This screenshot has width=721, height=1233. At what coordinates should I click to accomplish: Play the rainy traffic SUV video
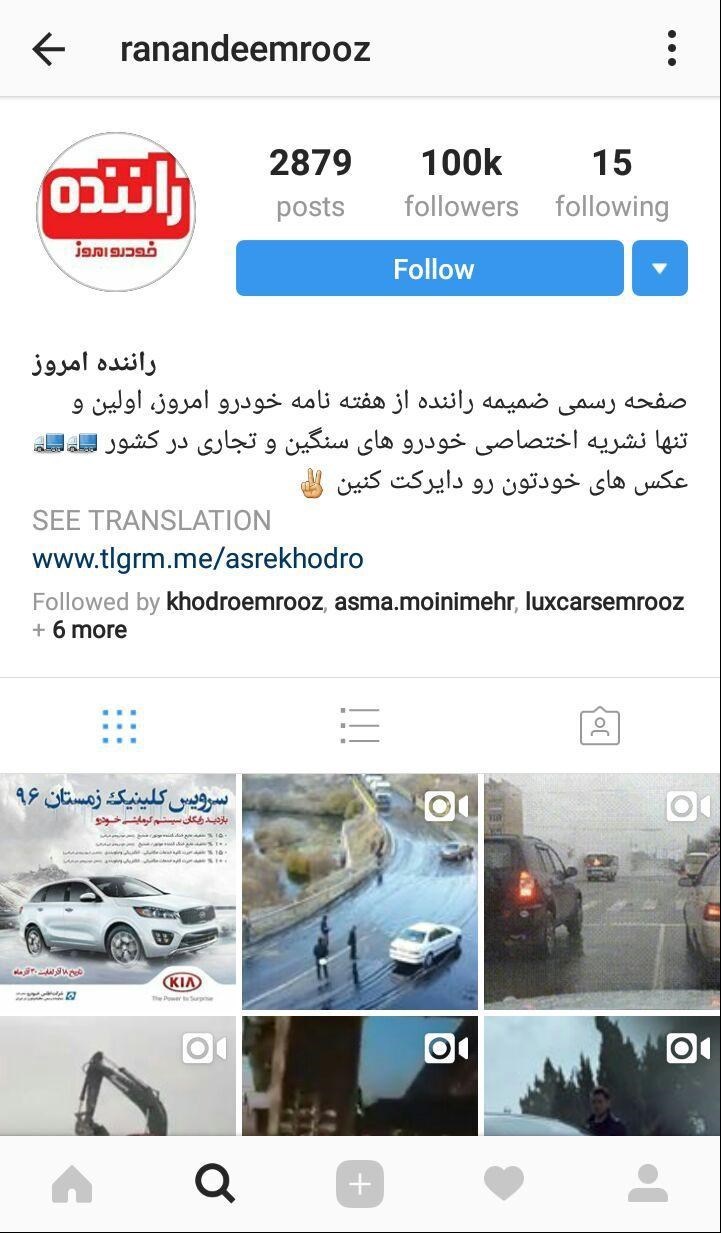(602, 891)
